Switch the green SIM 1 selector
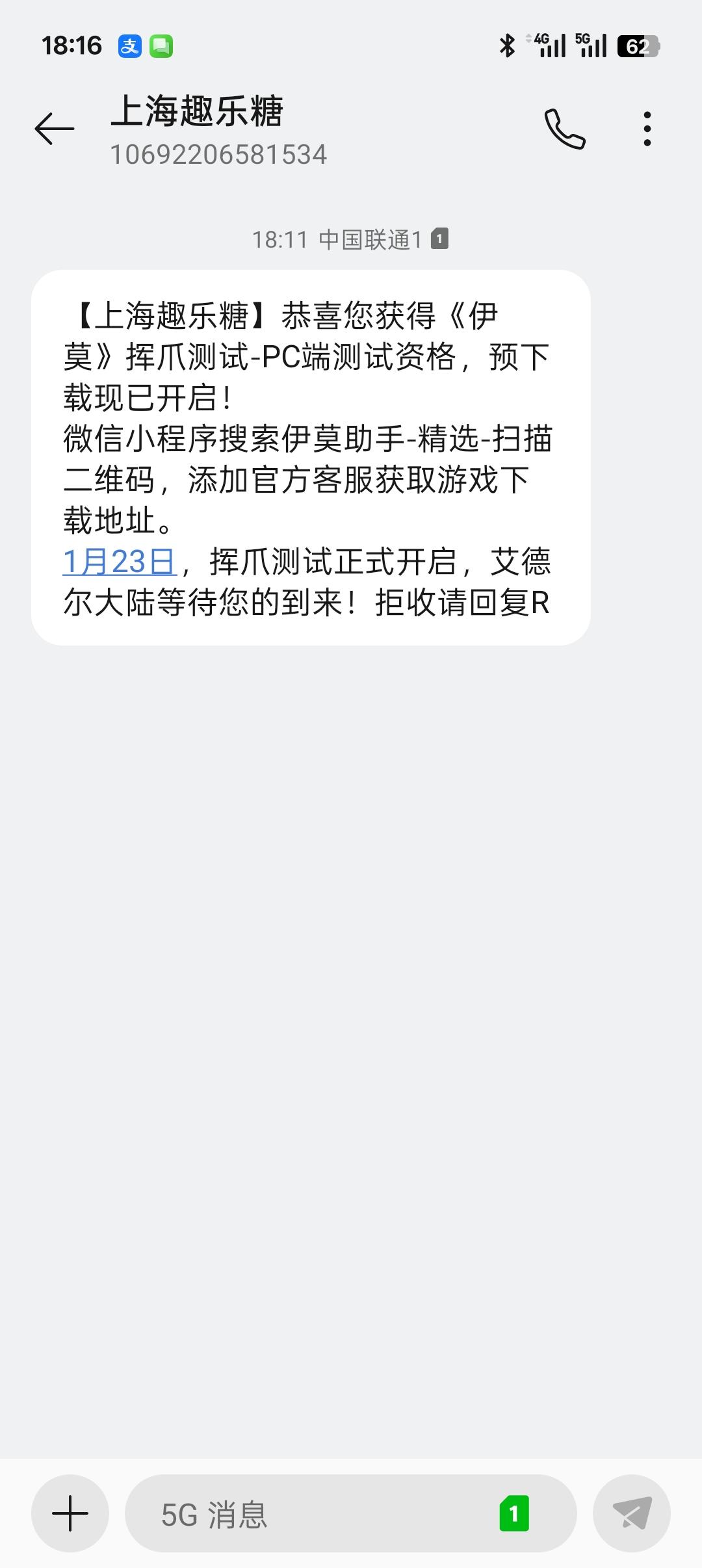Image resolution: width=702 pixels, height=1568 pixels. coord(513,1513)
